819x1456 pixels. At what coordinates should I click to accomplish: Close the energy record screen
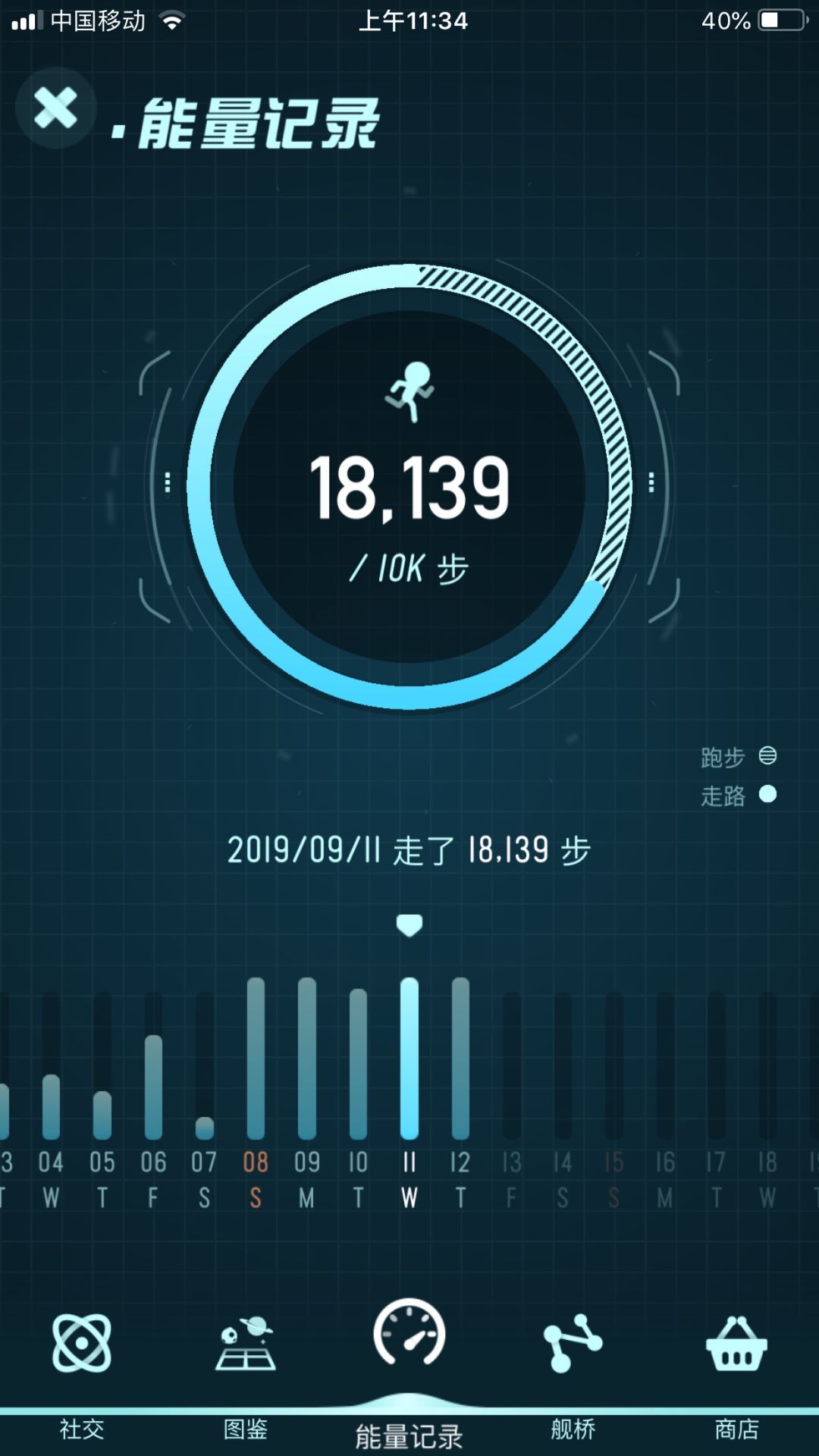coord(55,108)
